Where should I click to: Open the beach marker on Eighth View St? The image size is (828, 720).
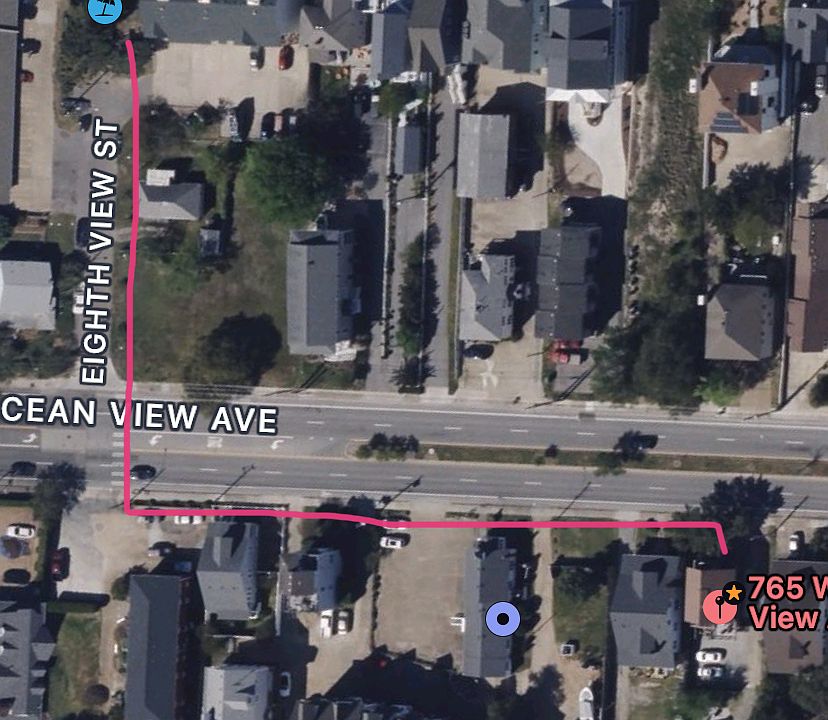pyautogui.click(x=103, y=9)
